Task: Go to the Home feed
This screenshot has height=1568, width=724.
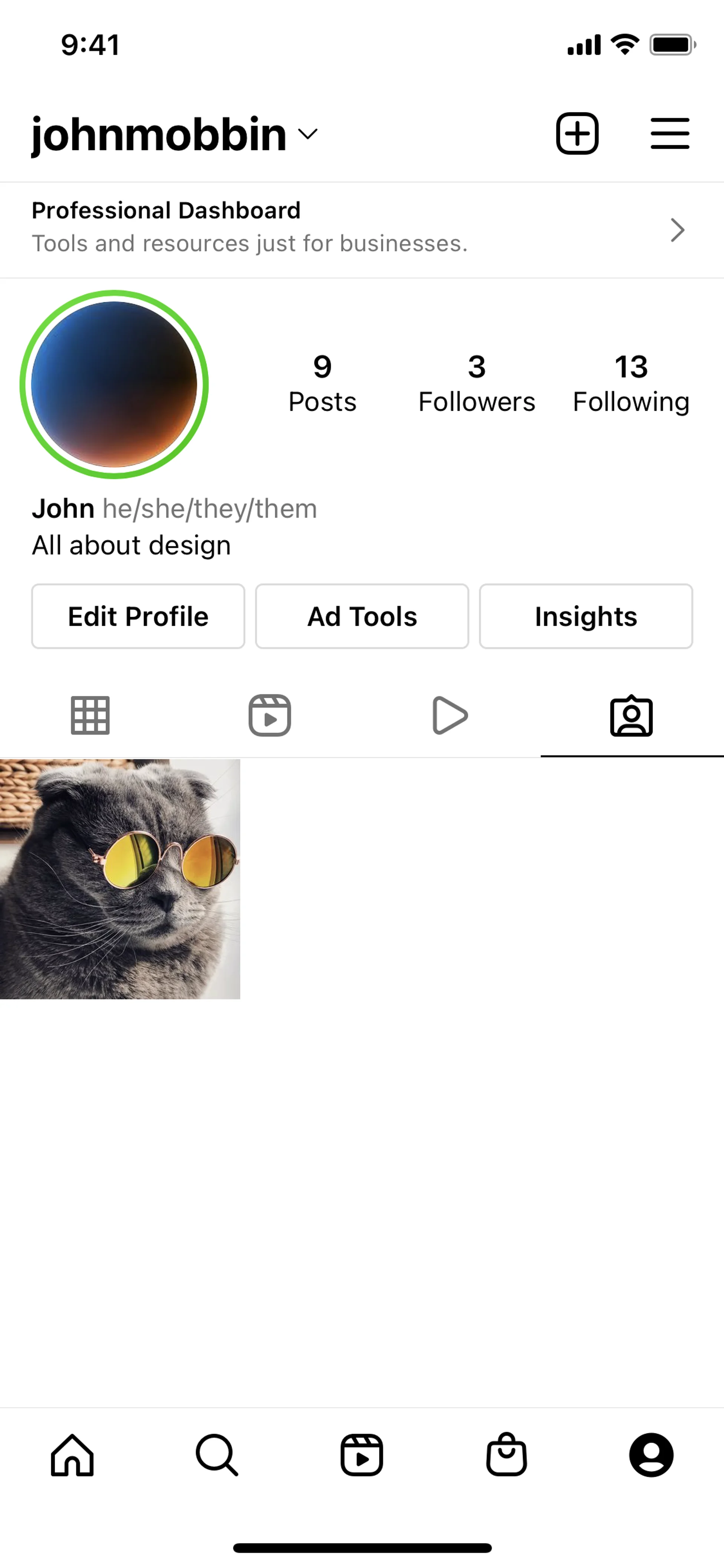Action: point(72,1455)
